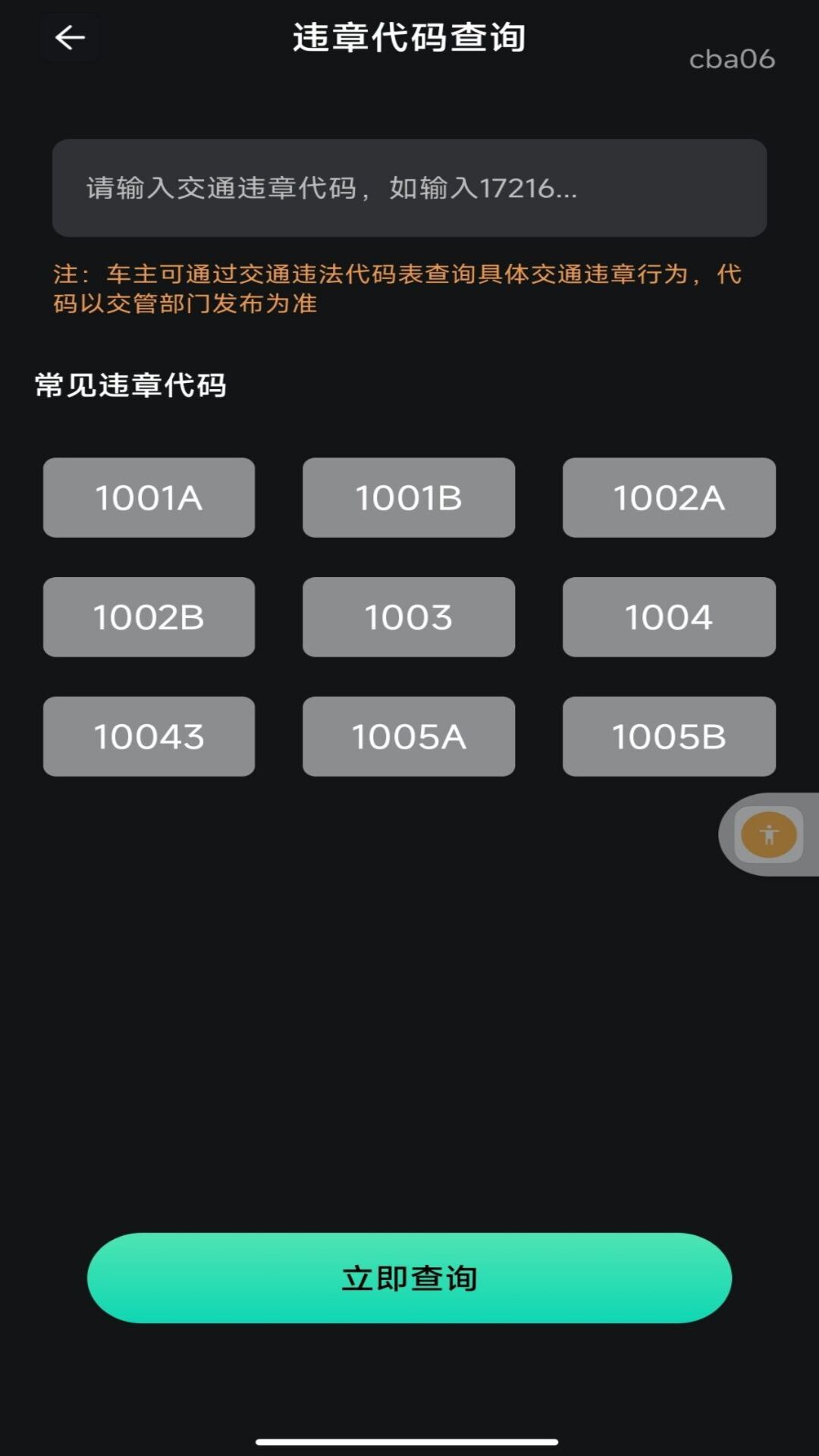This screenshot has width=819, height=1456.
Task: Select violation code 1001B
Action: 409,497
